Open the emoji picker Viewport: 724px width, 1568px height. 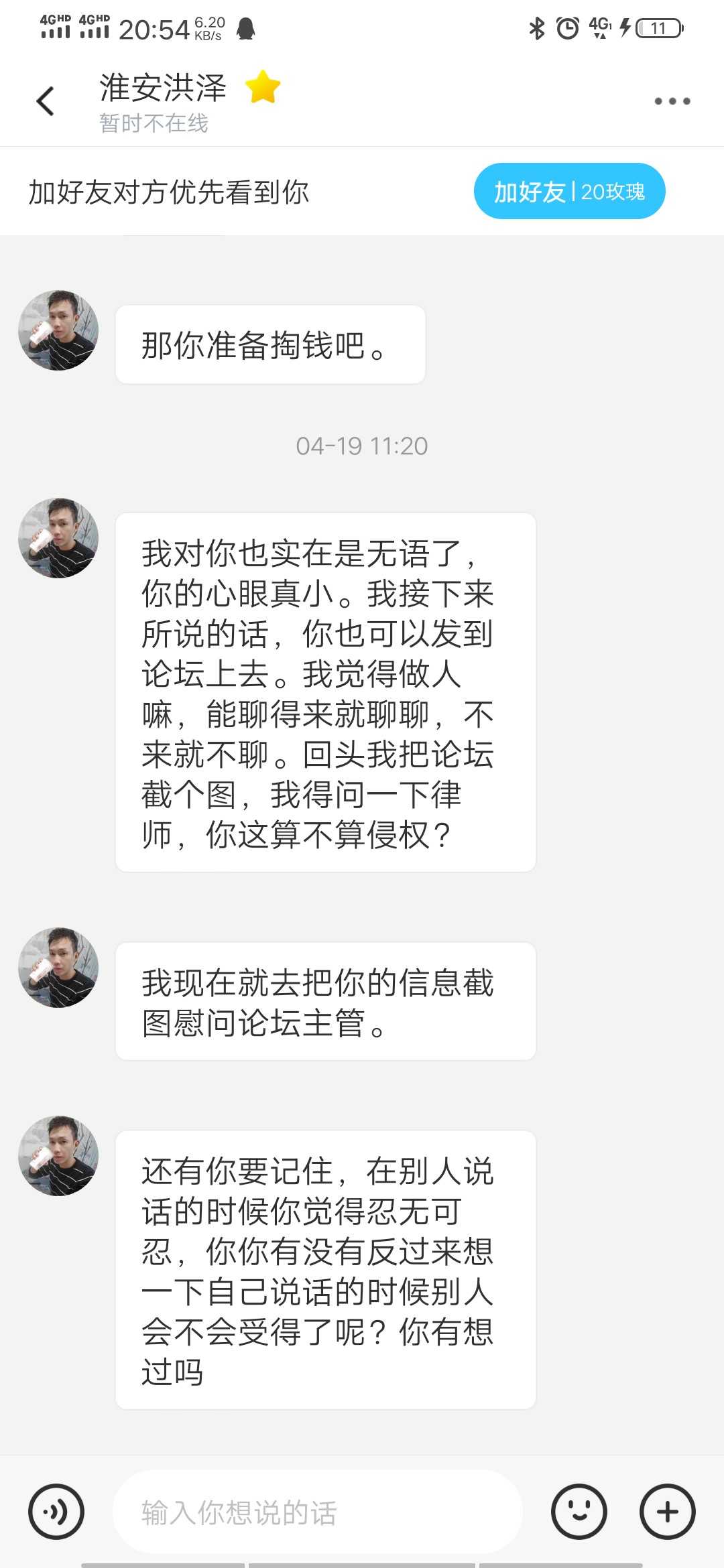coord(579,1512)
